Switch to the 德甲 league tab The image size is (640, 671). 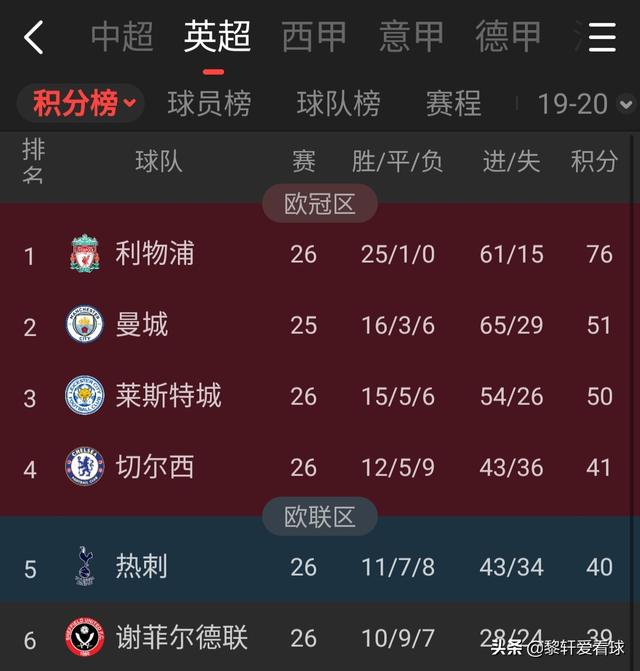point(507,37)
